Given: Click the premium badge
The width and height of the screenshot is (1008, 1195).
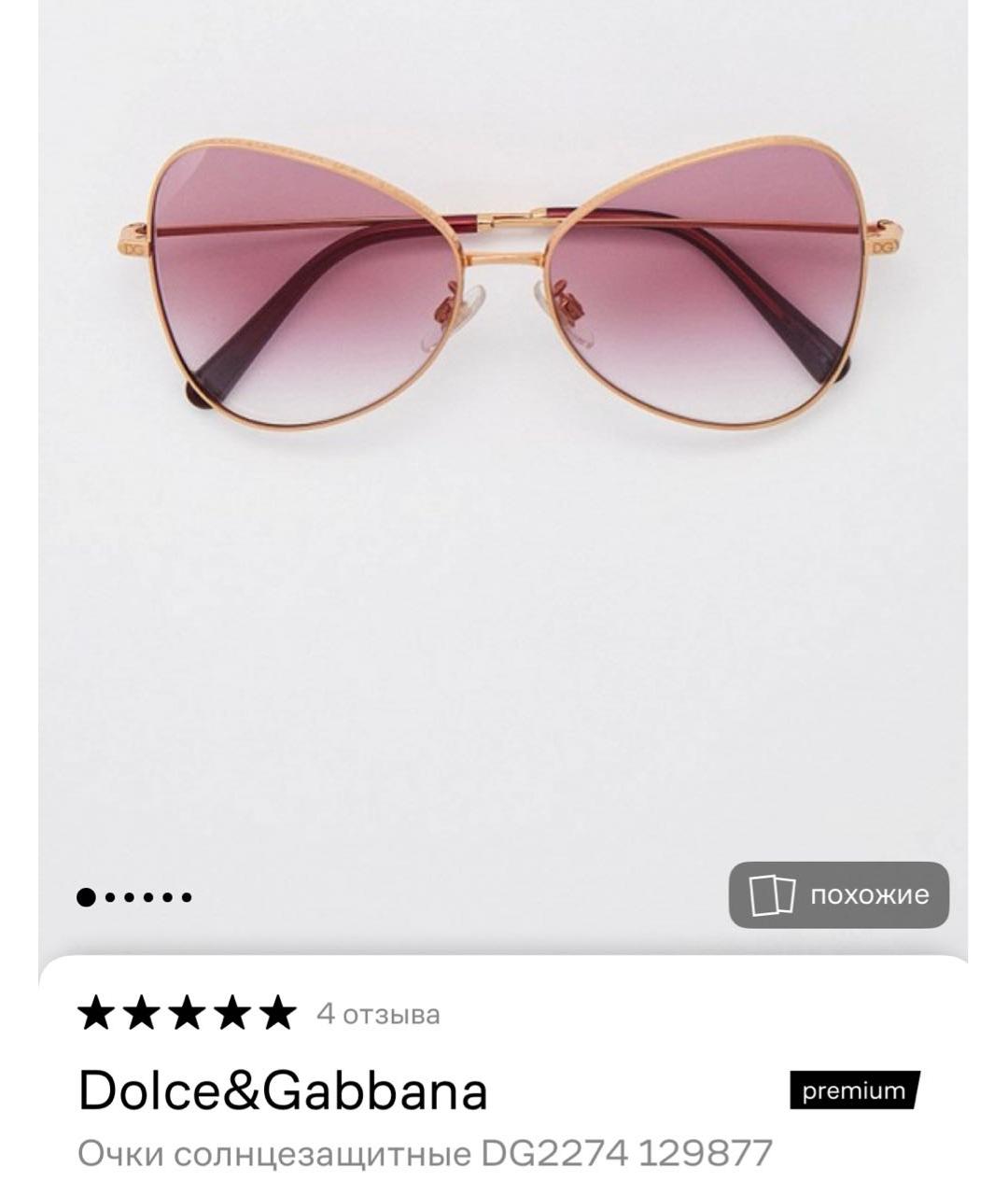Looking at the screenshot, I should coord(856,1088).
